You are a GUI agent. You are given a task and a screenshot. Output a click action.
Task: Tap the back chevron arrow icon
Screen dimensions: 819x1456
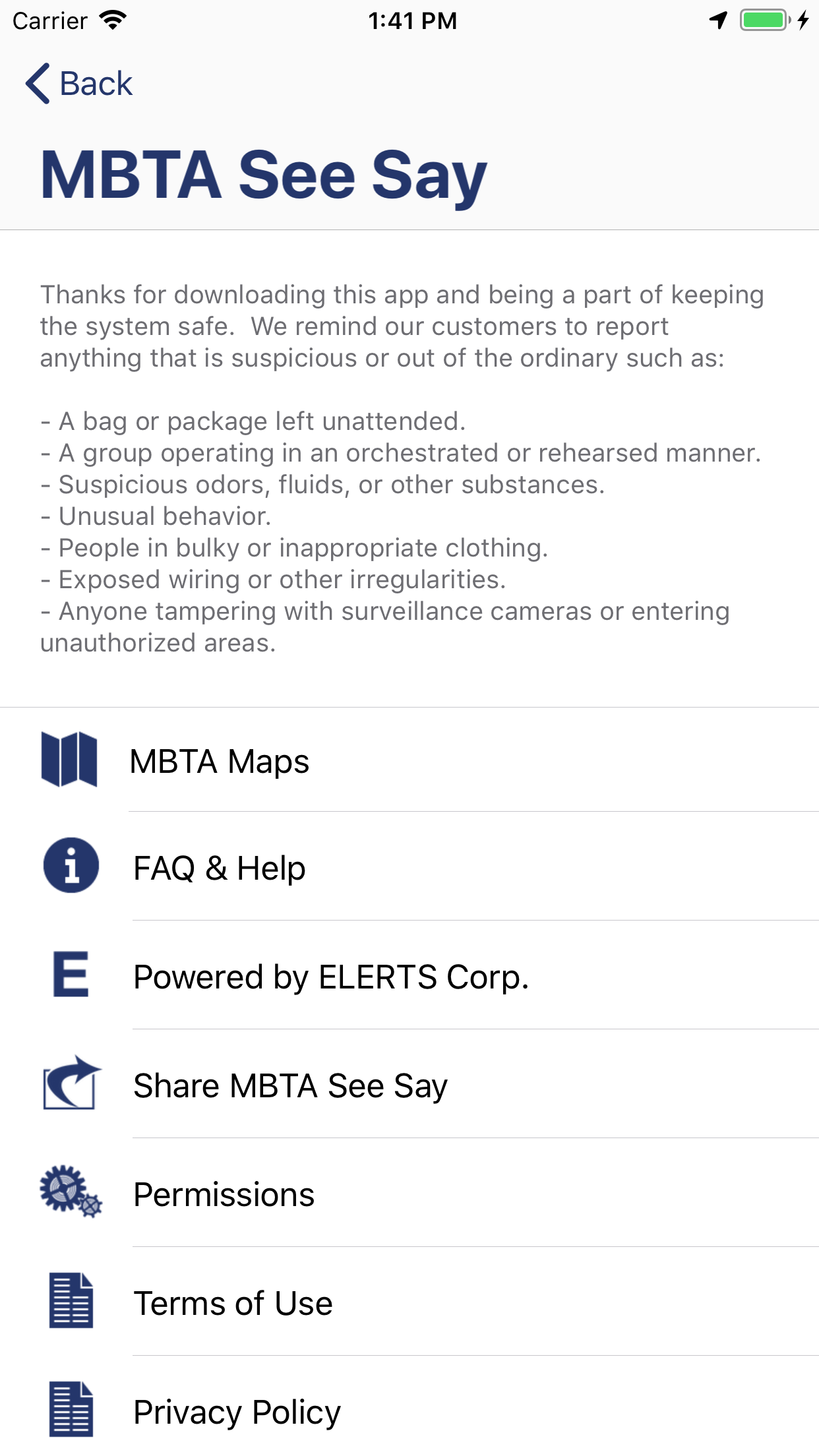click(x=38, y=83)
